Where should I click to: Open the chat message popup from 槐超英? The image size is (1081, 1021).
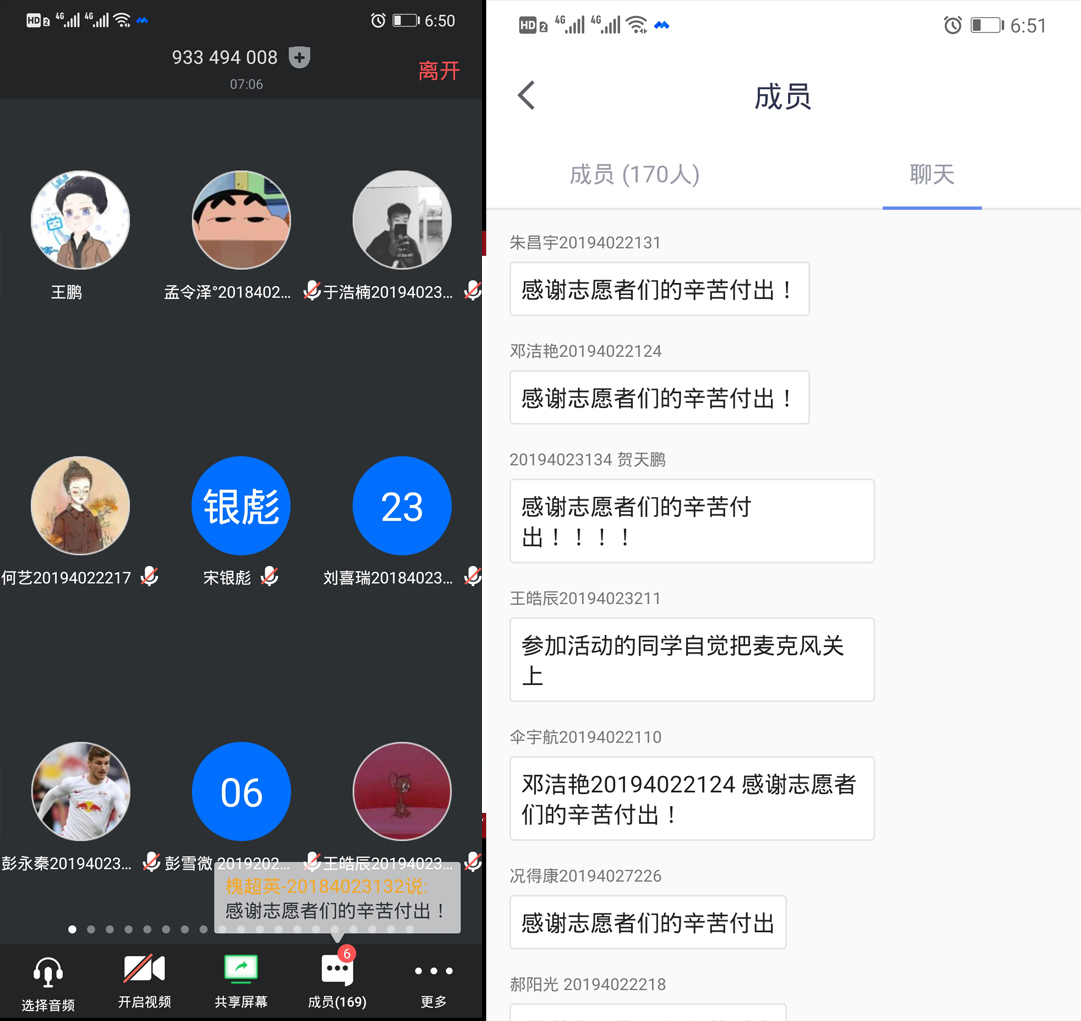click(x=336, y=900)
